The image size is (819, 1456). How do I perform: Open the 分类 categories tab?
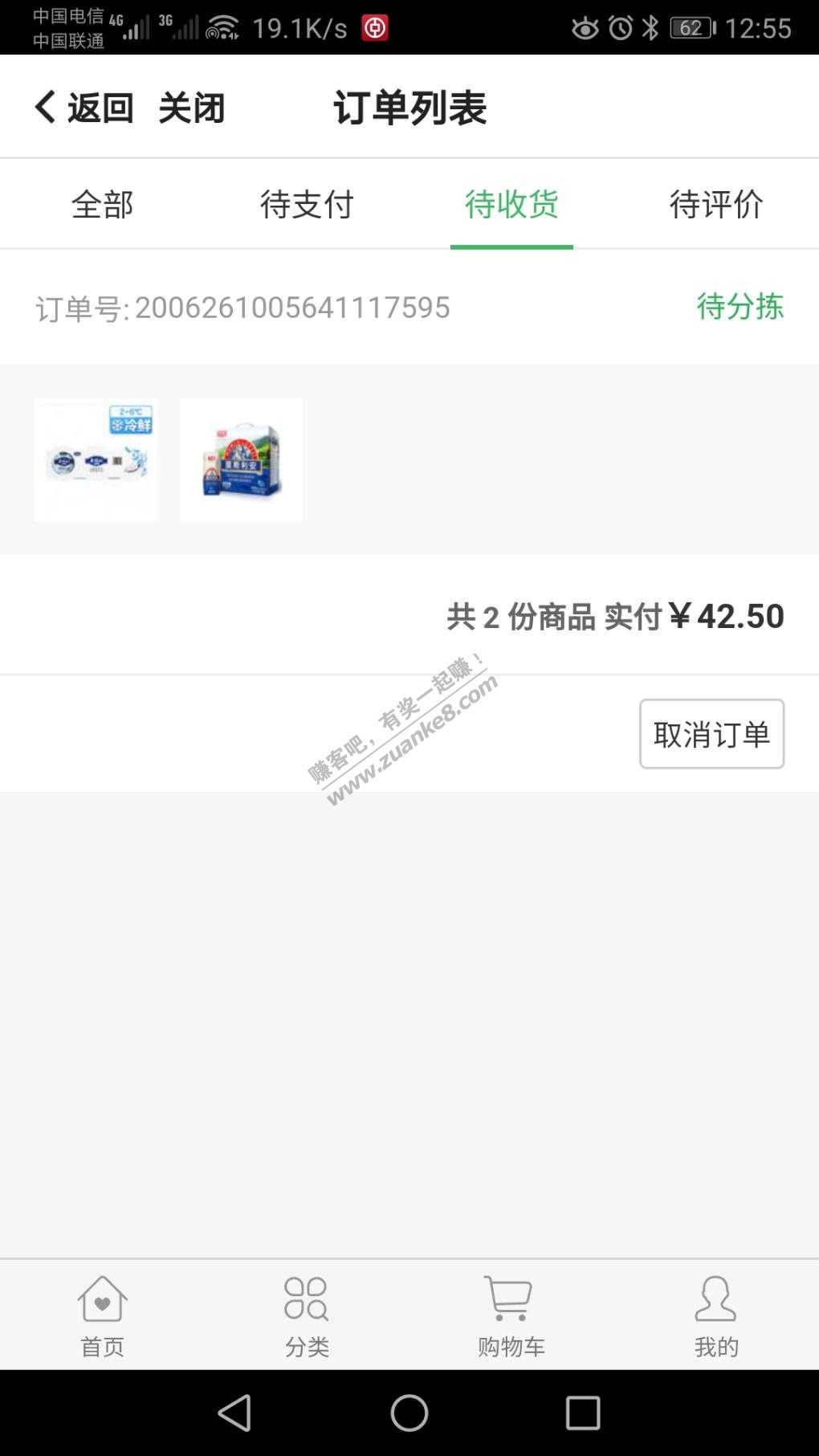point(307,1315)
